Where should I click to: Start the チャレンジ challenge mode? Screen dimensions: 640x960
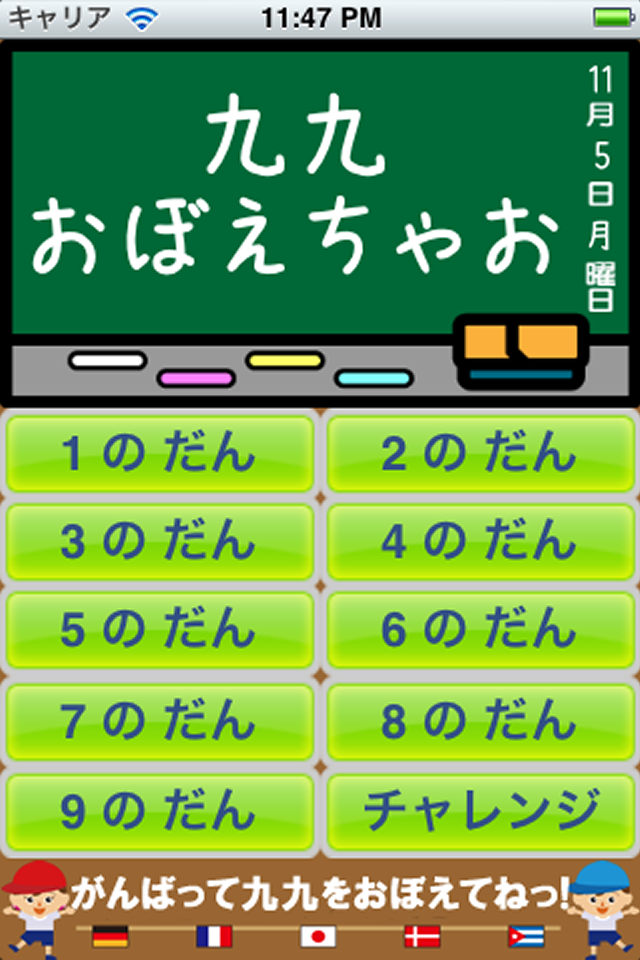tap(481, 810)
